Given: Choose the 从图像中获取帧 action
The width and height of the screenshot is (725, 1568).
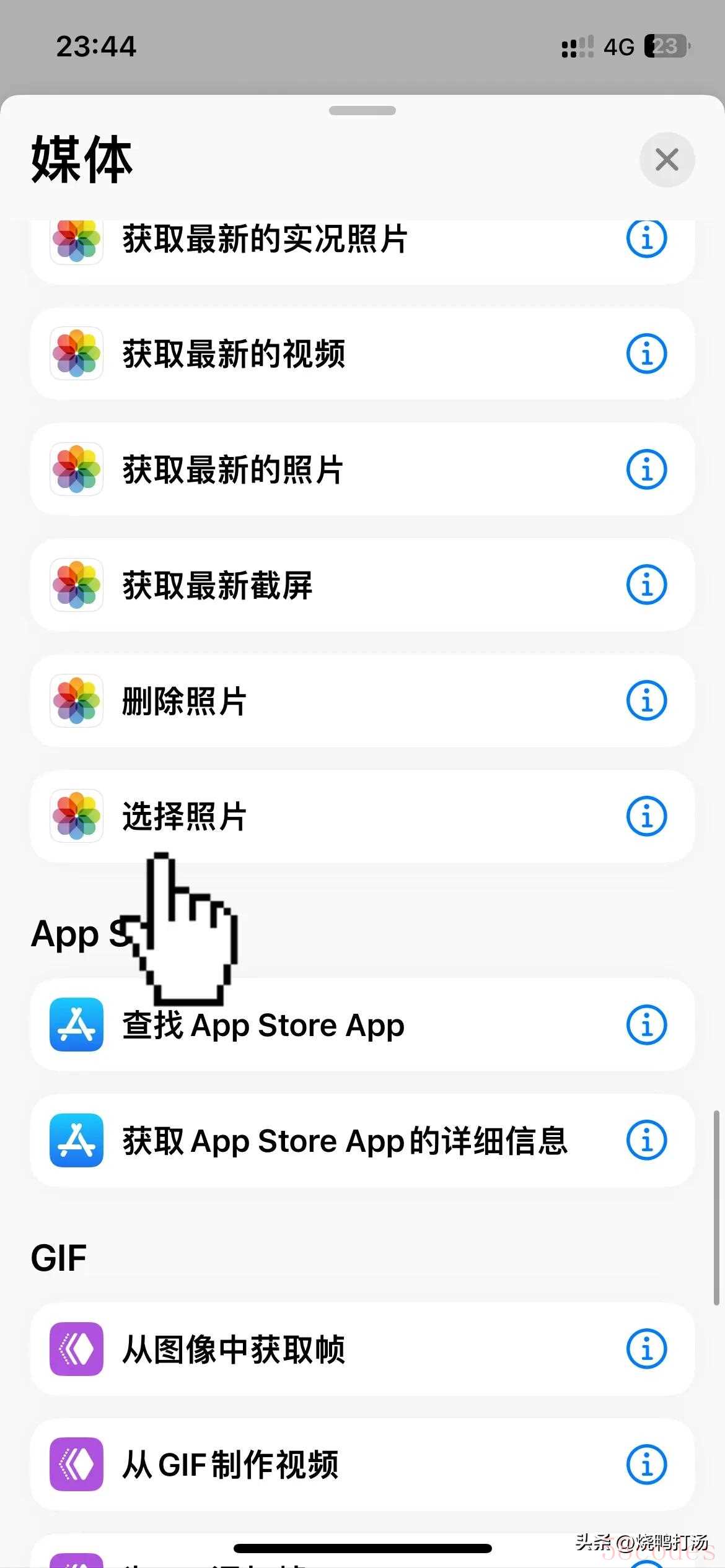Looking at the screenshot, I should (362, 1349).
